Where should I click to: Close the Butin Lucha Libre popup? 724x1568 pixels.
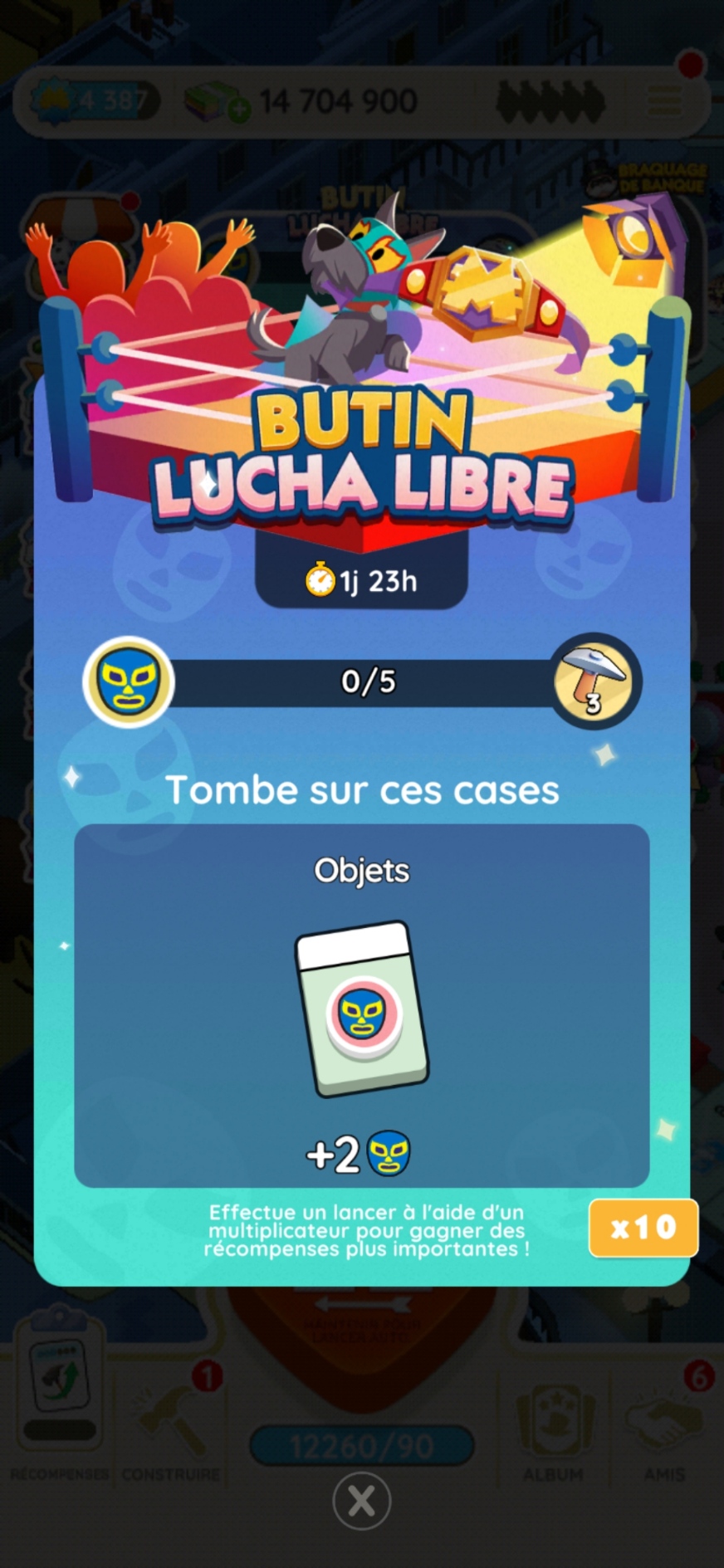coord(361,1500)
